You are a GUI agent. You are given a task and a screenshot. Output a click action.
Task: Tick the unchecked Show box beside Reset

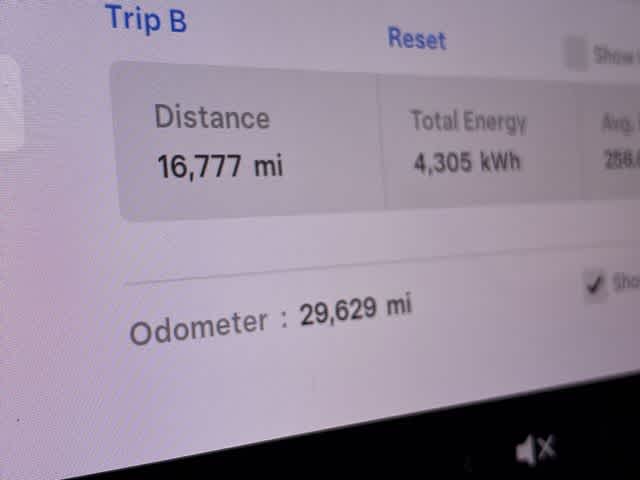point(576,53)
